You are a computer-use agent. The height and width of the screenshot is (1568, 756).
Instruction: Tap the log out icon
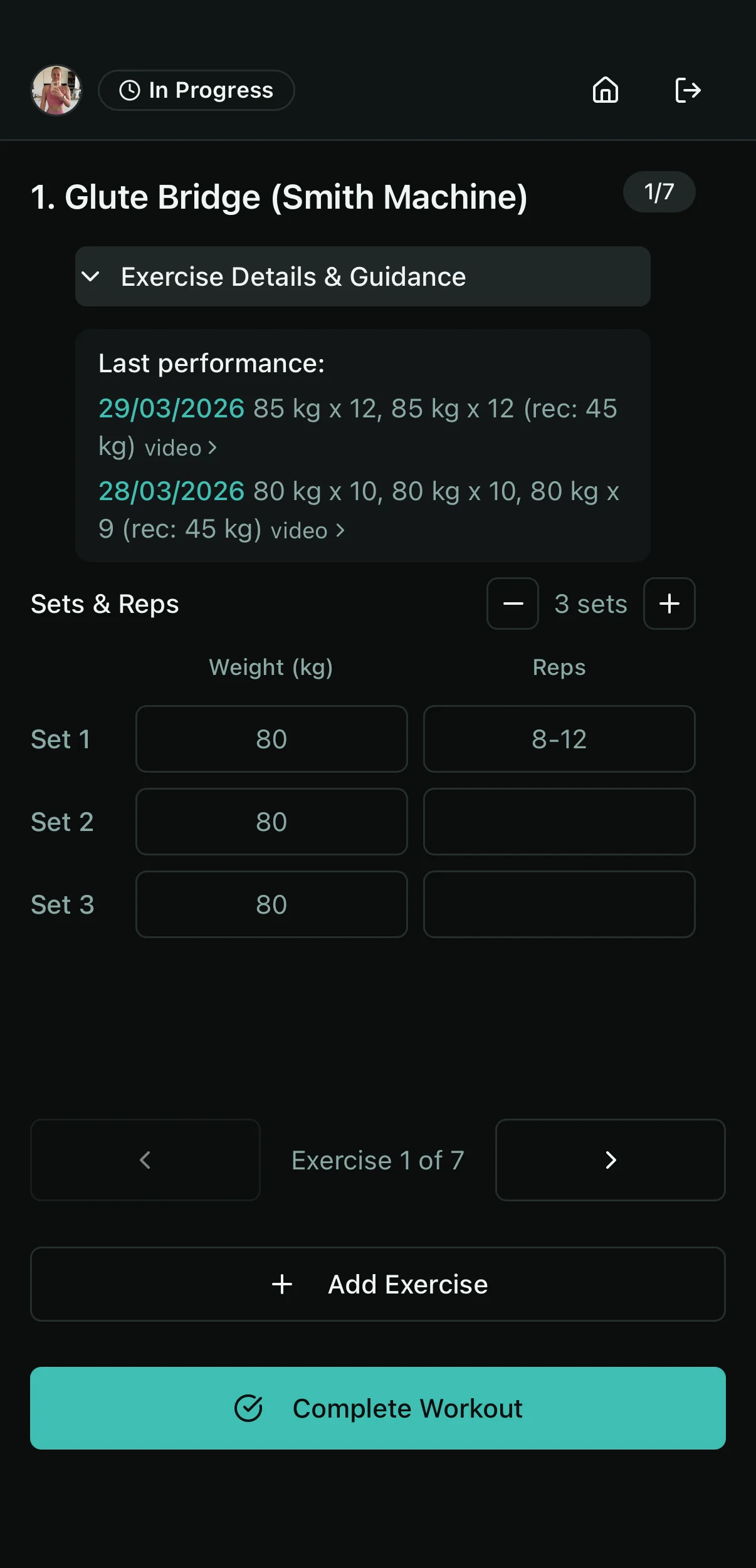pyautogui.click(x=688, y=90)
